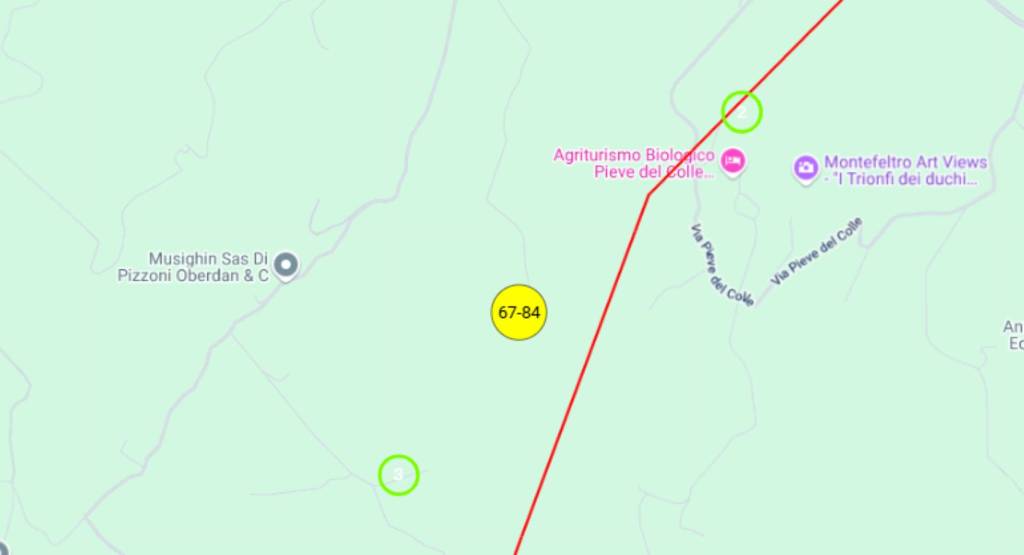Select the green circle marker numbered 3
Screen dimensions: 1024x555
(x=398, y=475)
